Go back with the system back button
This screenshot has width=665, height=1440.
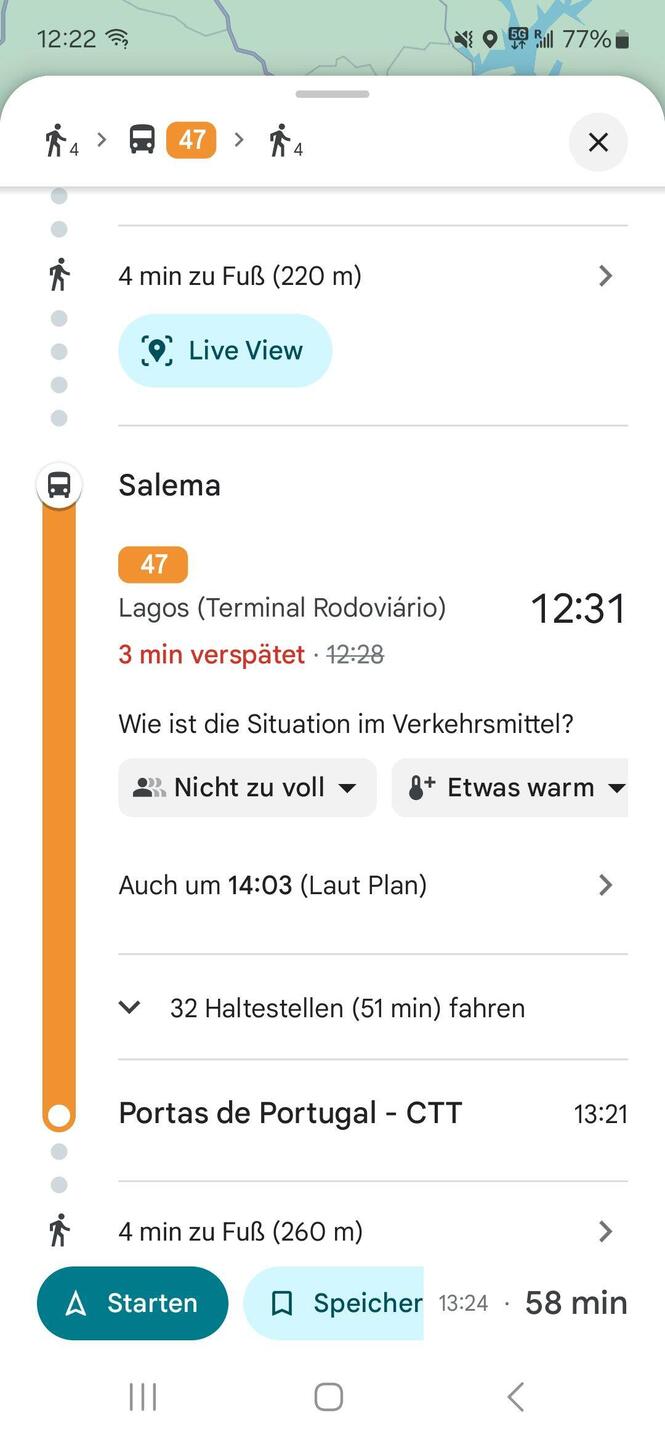[x=515, y=1397]
